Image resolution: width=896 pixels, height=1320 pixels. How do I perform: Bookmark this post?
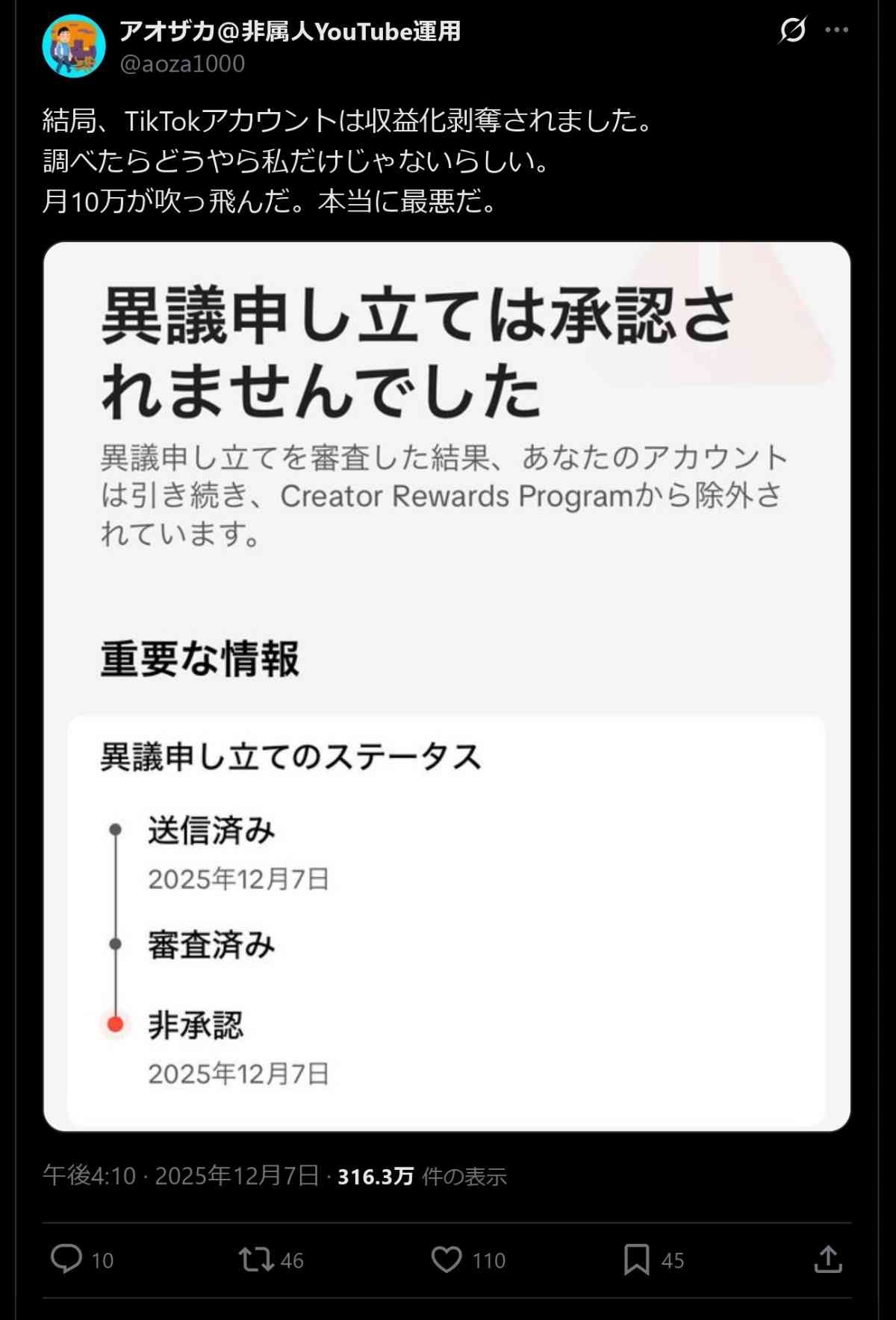[636, 1259]
